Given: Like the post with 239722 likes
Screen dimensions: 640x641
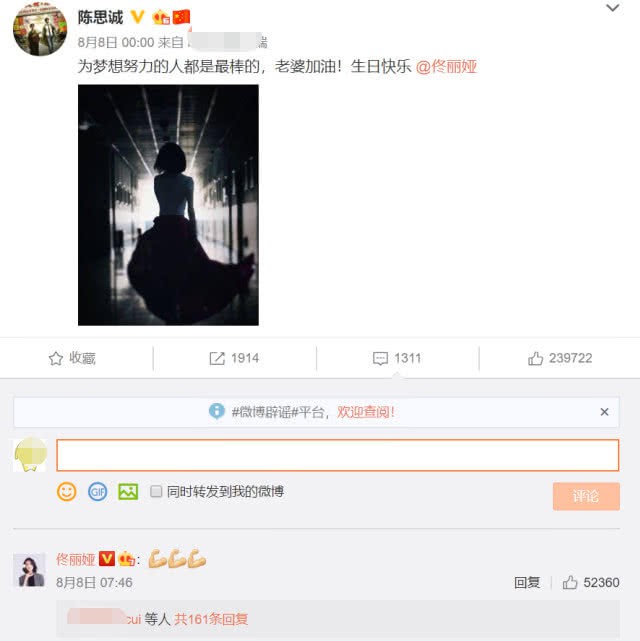Looking at the screenshot, I should pyautogui.click(x=560, y=358).
